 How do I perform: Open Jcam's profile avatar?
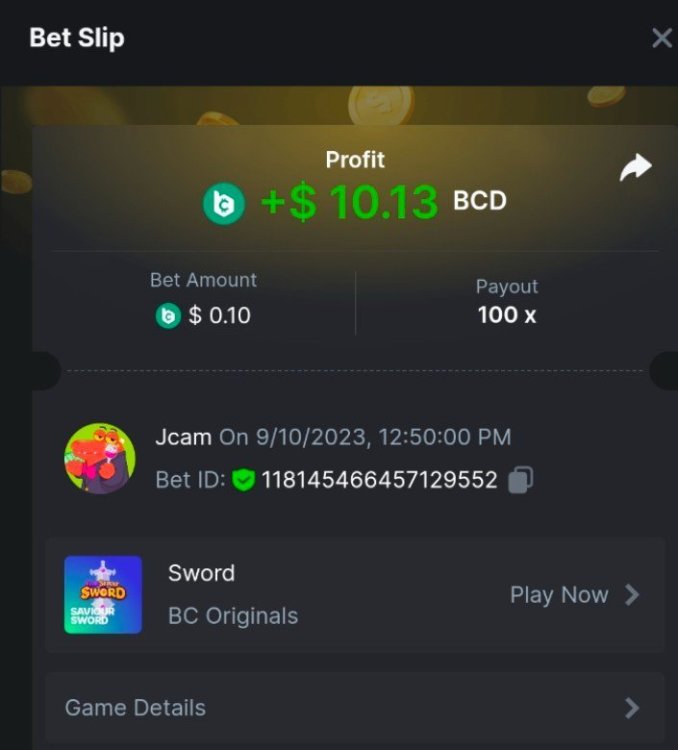click(100, 458)
